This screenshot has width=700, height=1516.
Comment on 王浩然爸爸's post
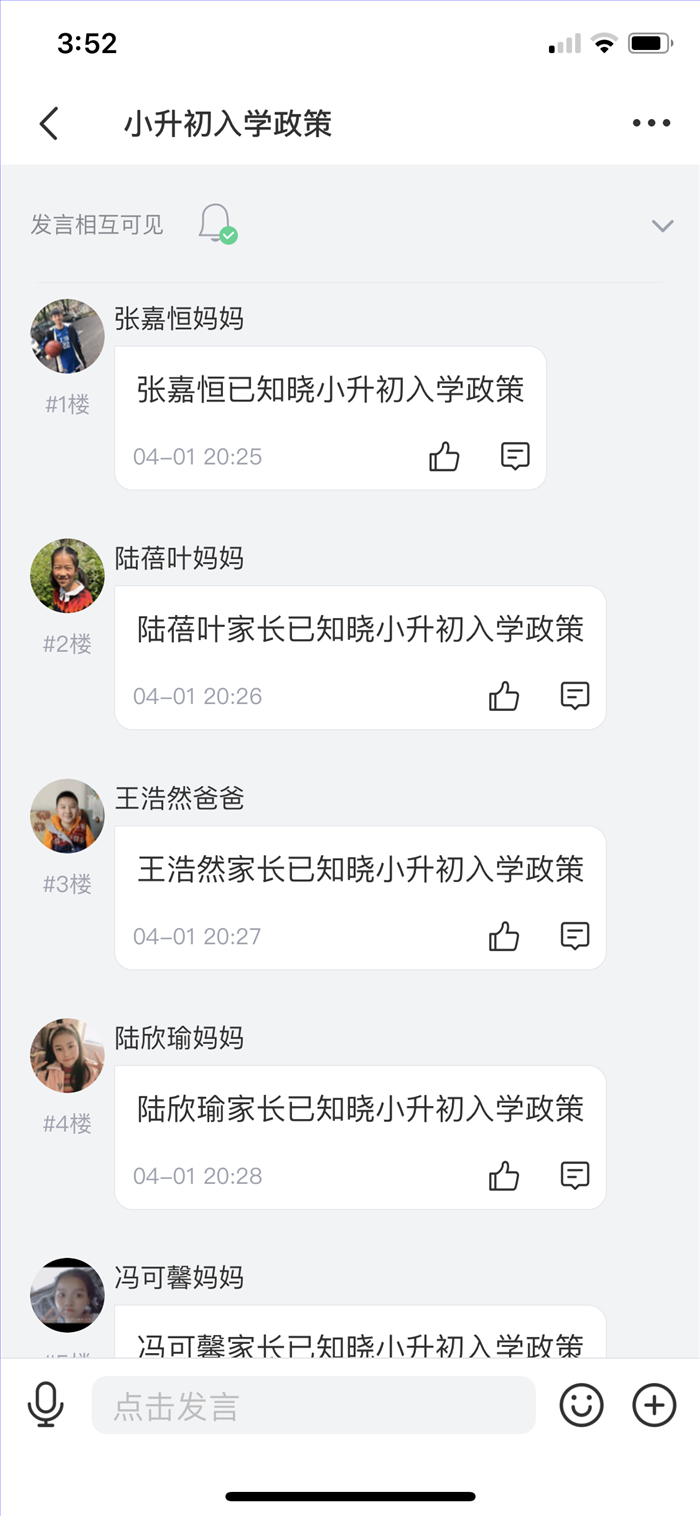tap(575, 936)
